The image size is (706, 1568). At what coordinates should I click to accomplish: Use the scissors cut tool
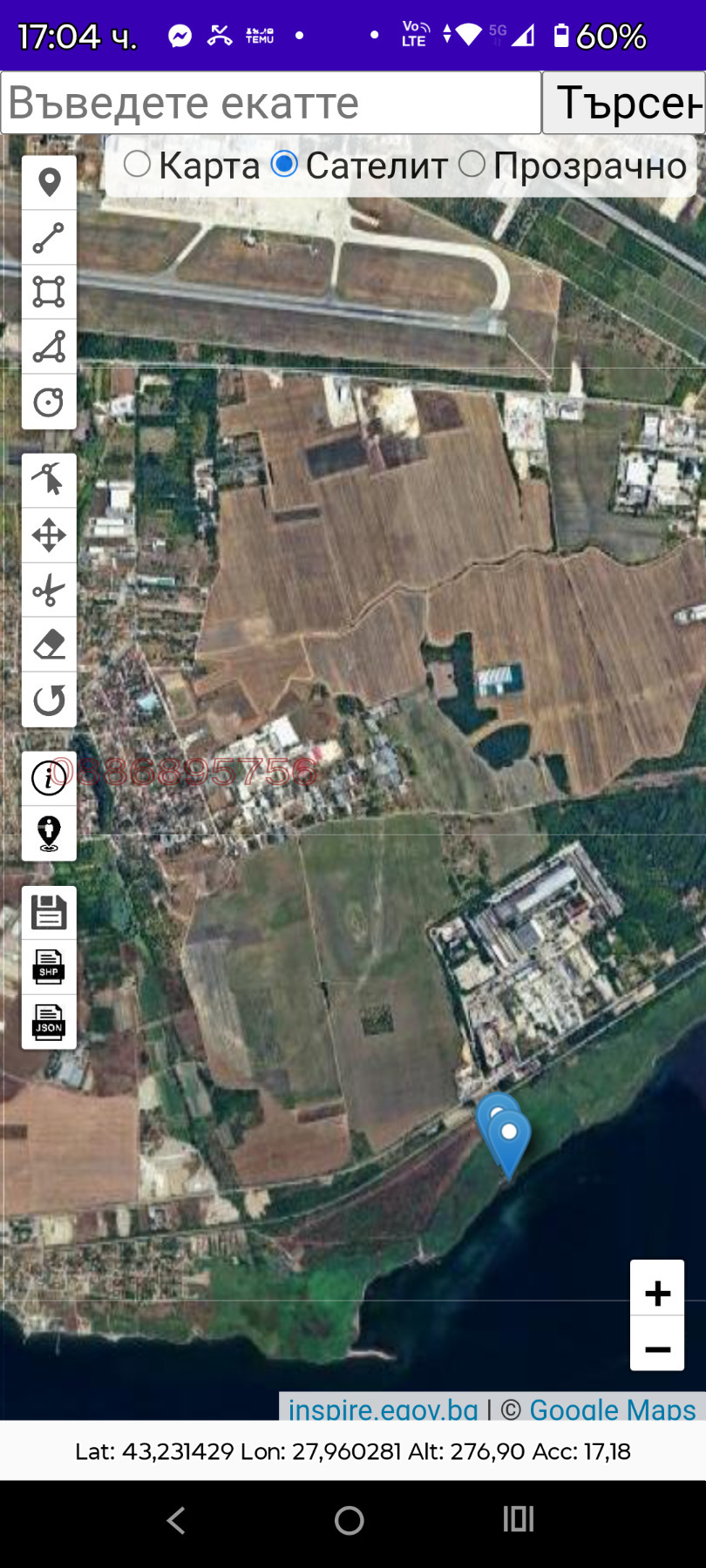tap(49, 591)
